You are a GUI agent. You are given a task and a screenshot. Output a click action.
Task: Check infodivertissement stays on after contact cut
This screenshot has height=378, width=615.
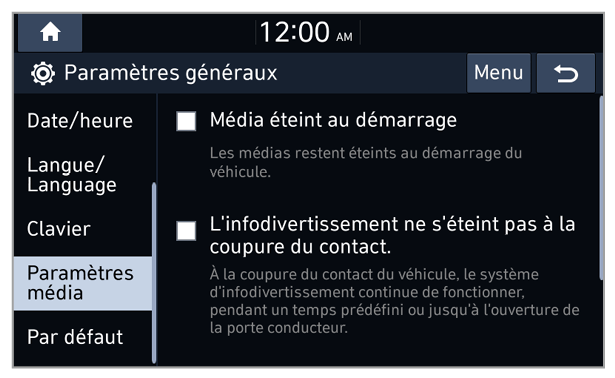(186, 231)
